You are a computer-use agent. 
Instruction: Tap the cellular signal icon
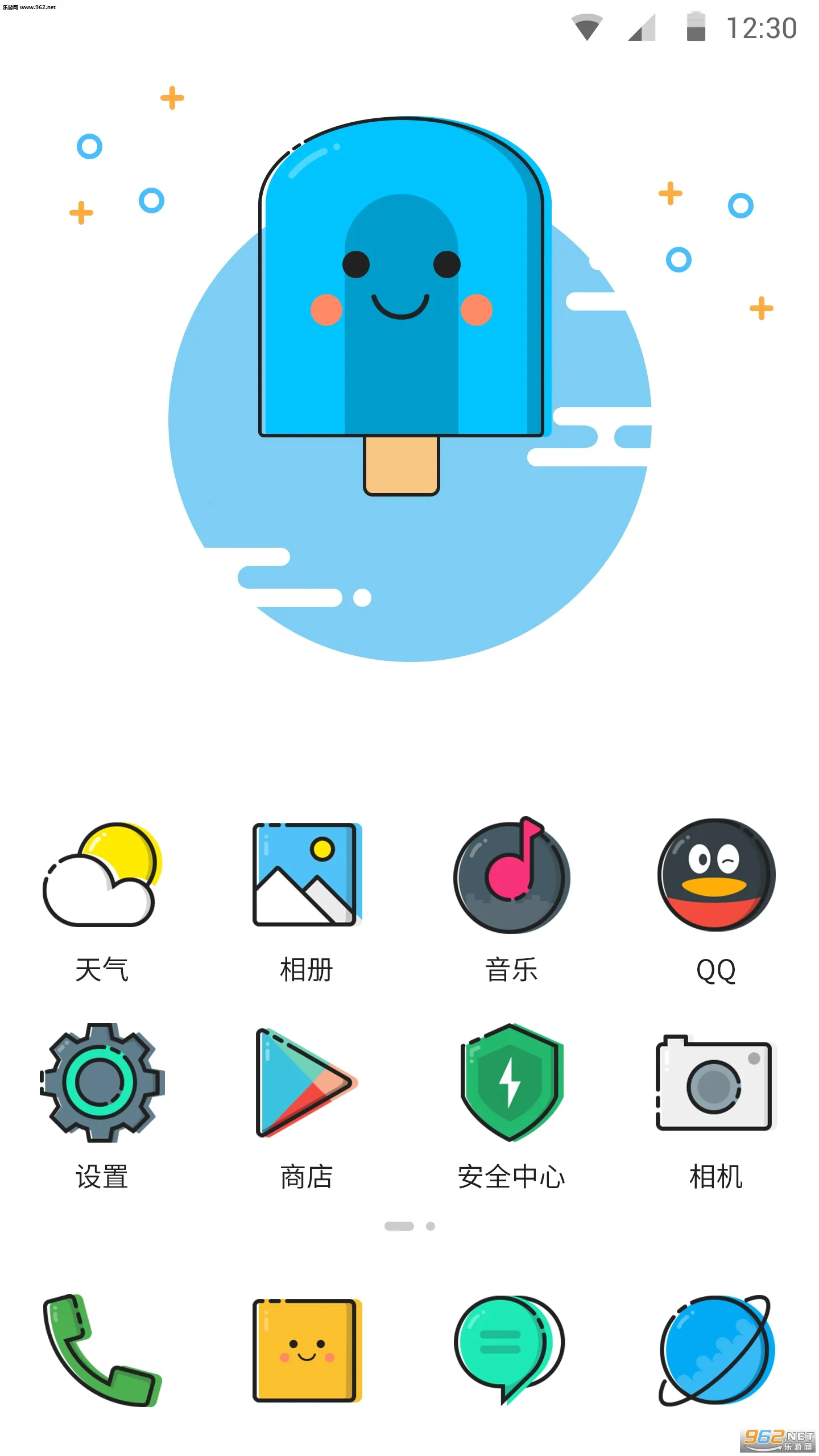642,27
